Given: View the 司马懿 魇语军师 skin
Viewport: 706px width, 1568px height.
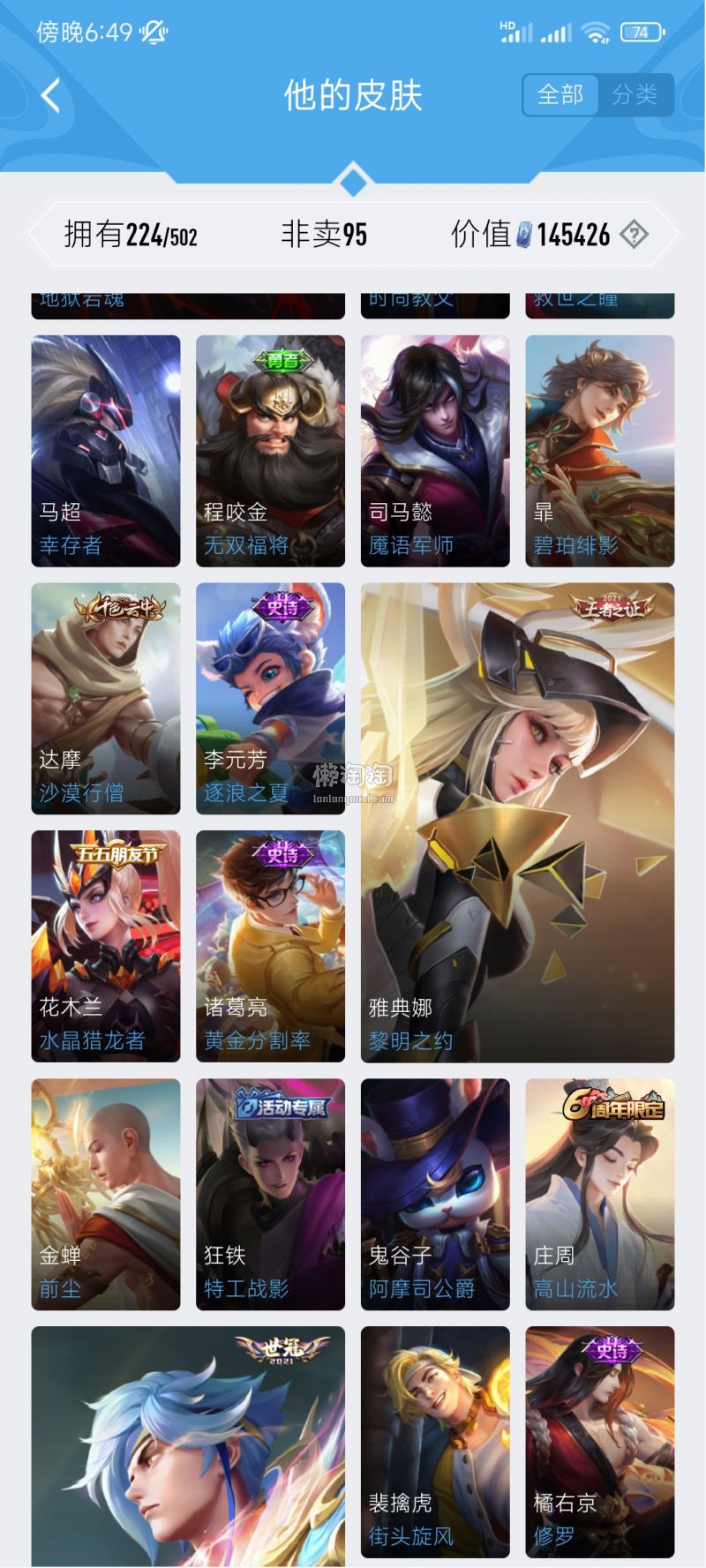Looking at the screenshot, I should tap(435, 450).
